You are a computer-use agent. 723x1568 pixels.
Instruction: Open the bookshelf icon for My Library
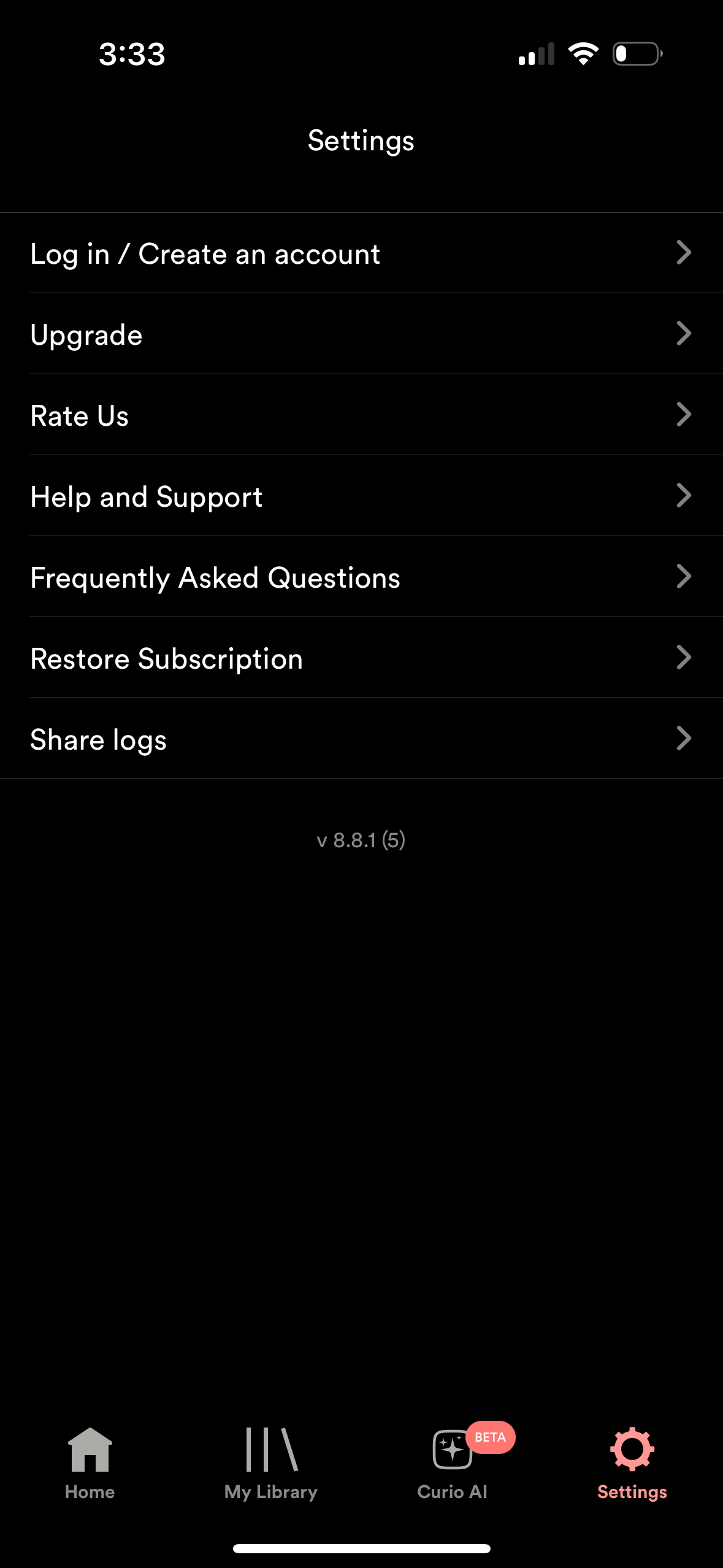(270, 1451)
